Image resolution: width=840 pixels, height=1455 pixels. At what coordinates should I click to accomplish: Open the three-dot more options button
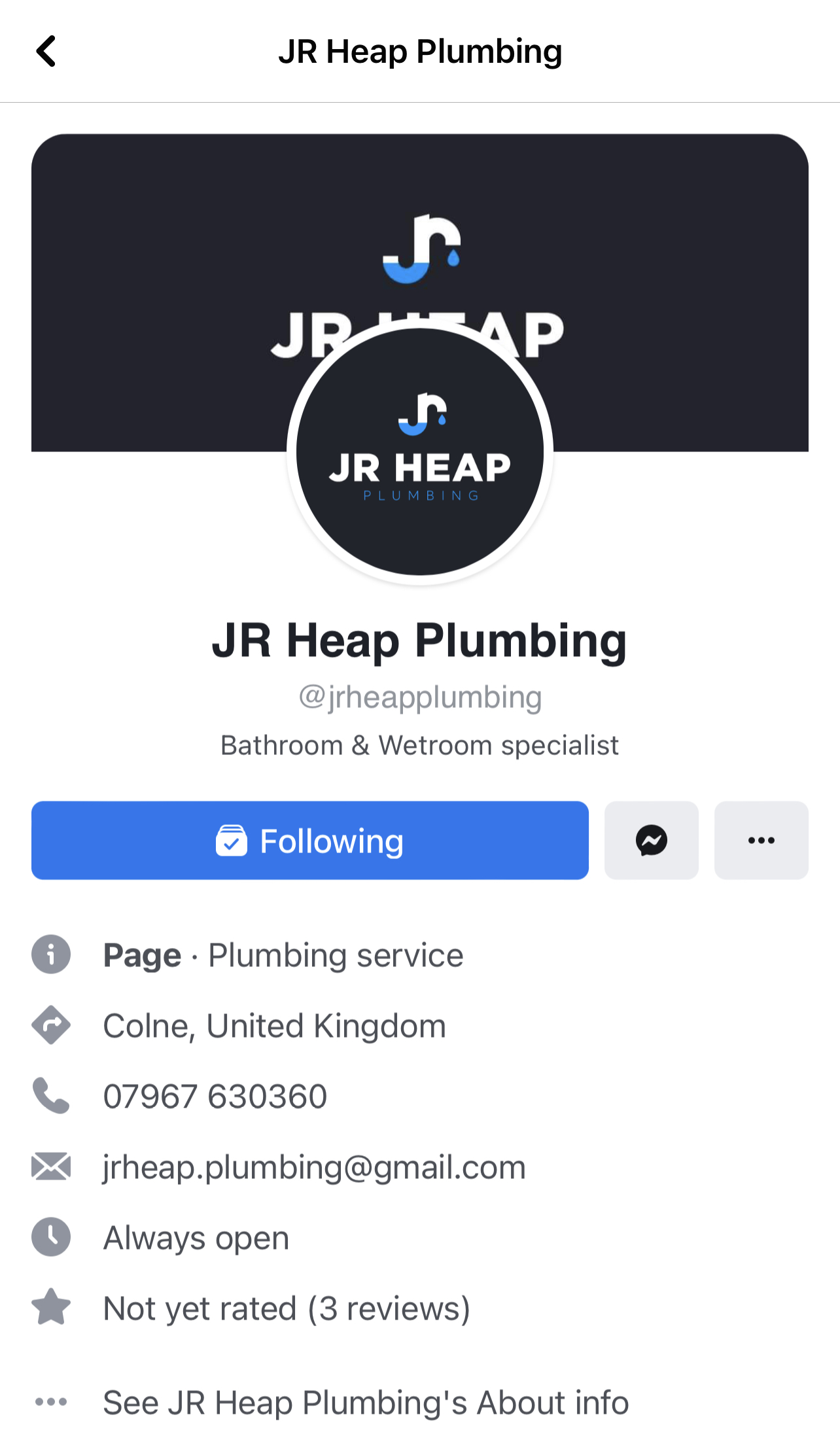click(761, 840)
